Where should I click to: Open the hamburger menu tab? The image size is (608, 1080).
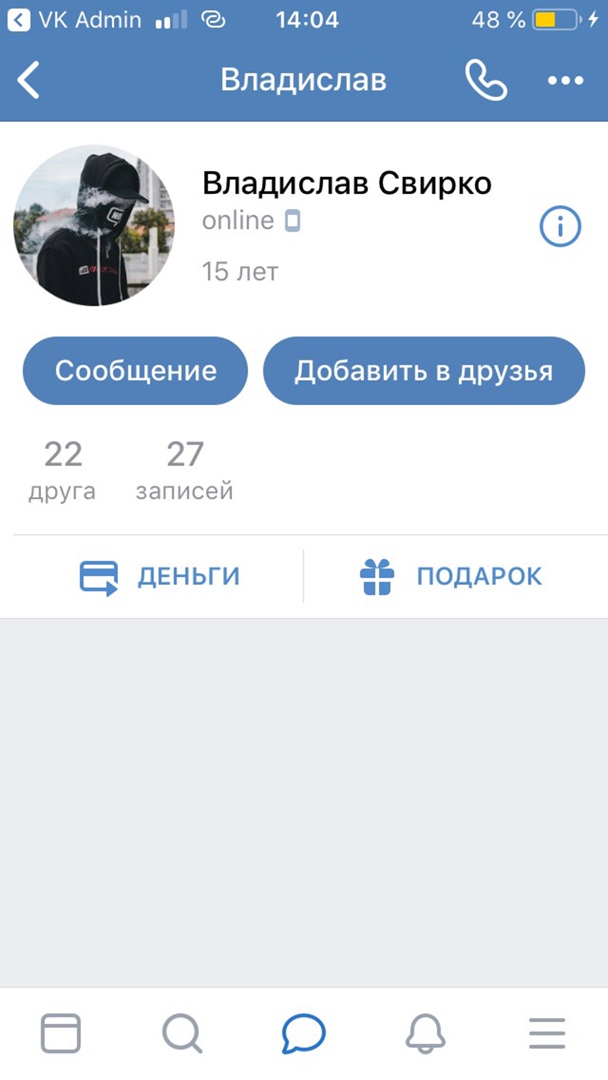tap(547, 1034)
